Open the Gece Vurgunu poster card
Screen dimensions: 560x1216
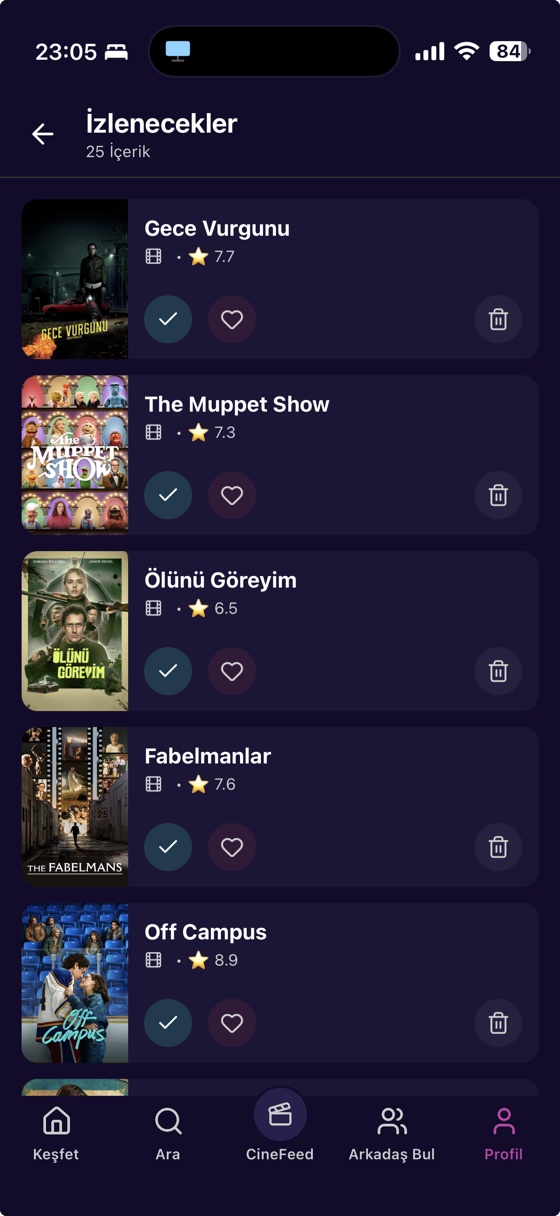(x=75, y=279)
